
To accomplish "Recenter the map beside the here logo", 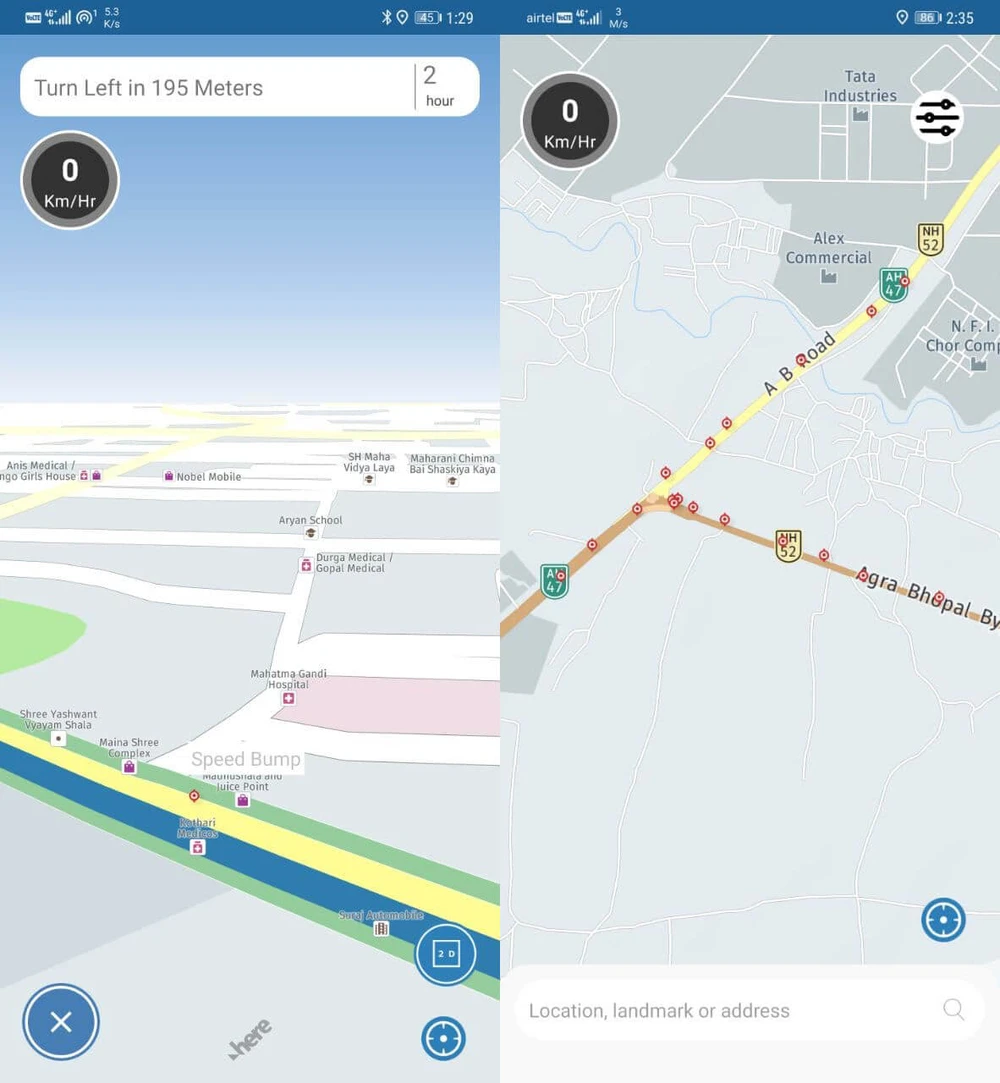I will [x=443, y=1038].
